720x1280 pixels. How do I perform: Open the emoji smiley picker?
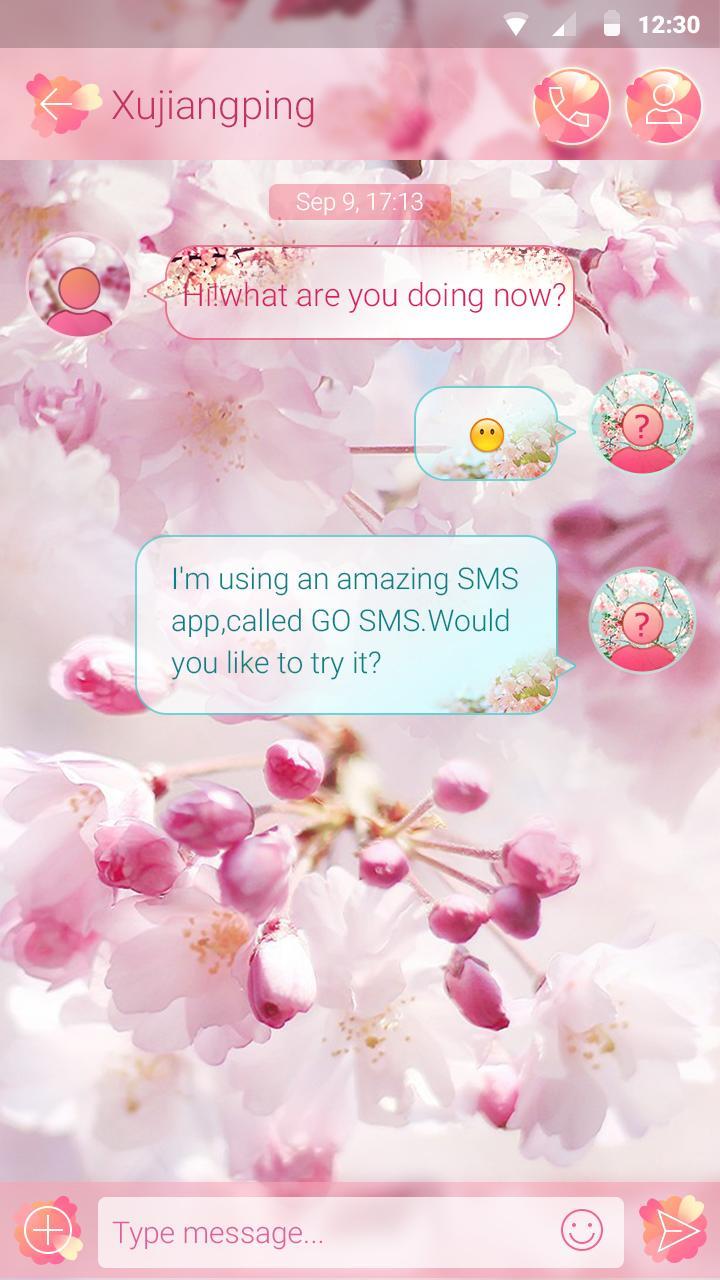(581, 1231)
